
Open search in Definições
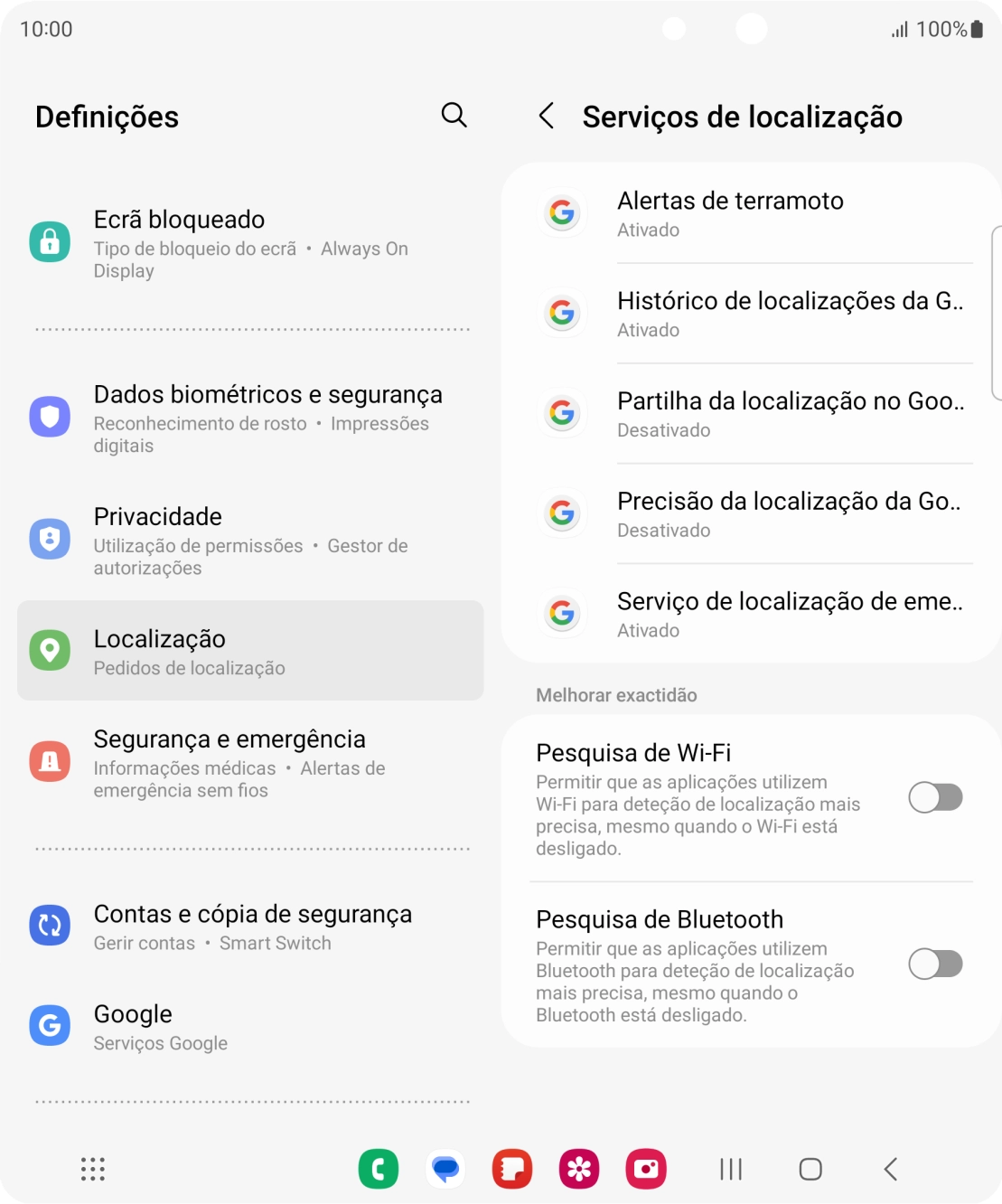(x=454, y=116)
